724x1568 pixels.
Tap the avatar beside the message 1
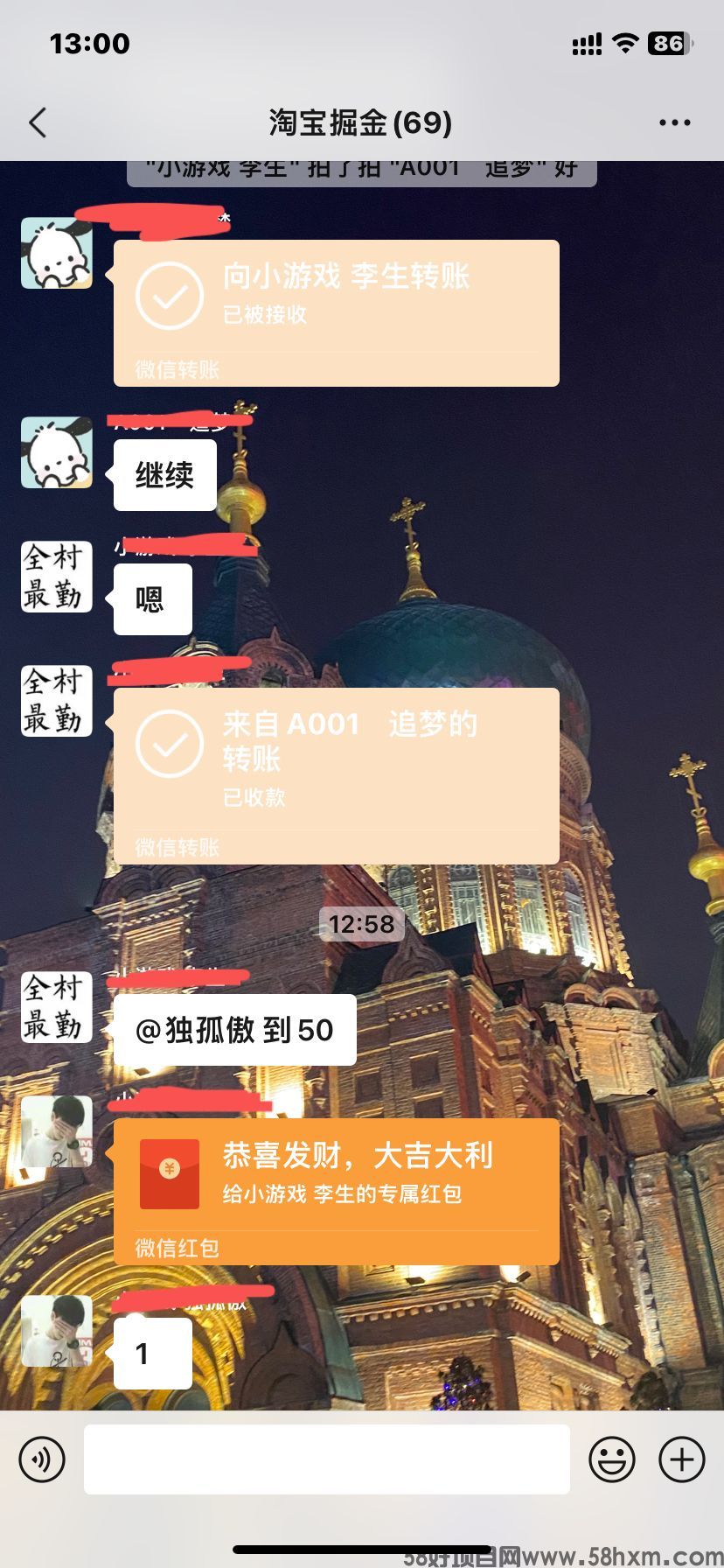57,1331
